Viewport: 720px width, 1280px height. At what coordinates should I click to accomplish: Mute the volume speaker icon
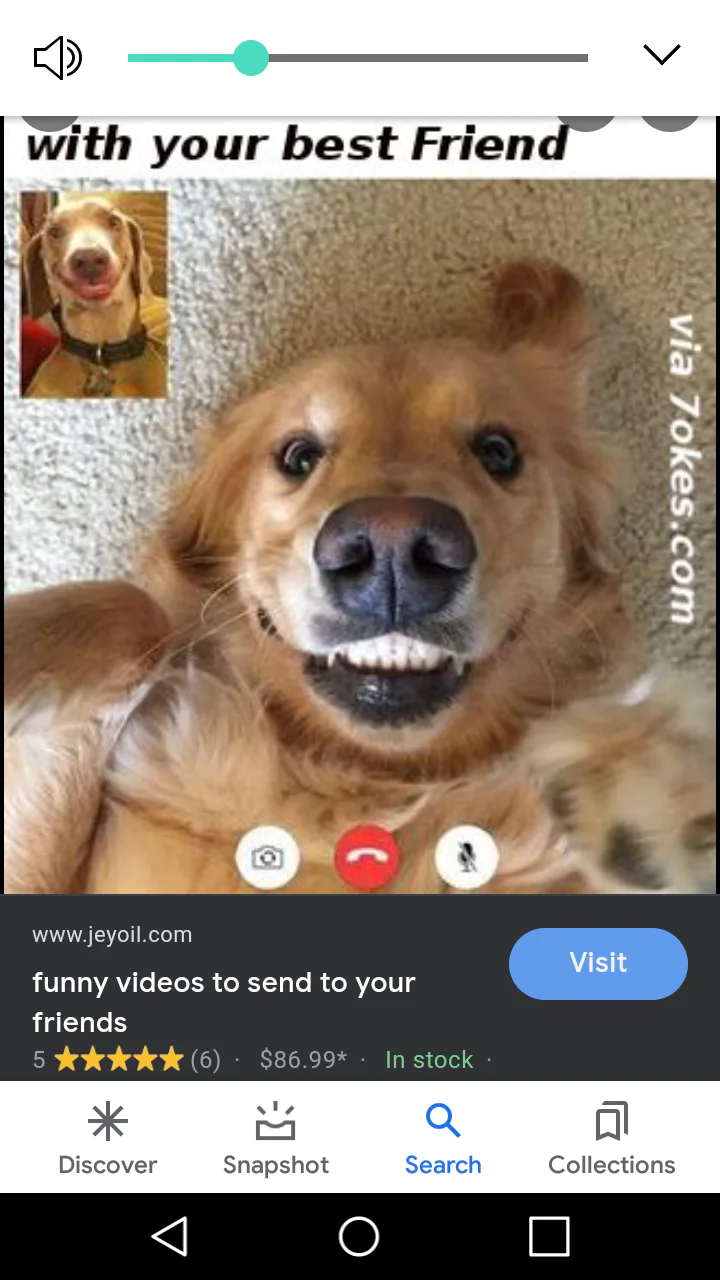click(57, 57)
